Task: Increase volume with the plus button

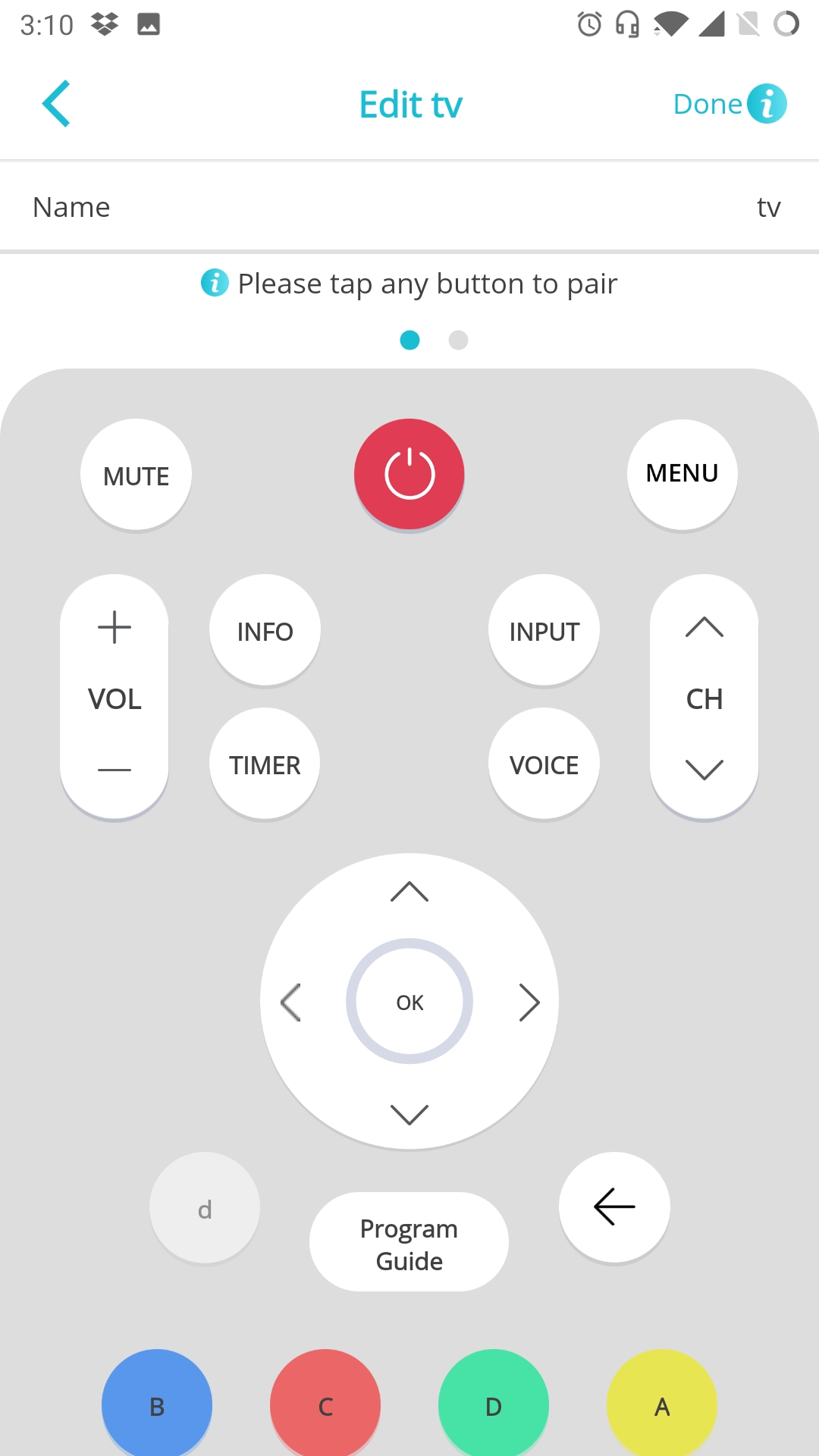Action: [115, 628]
